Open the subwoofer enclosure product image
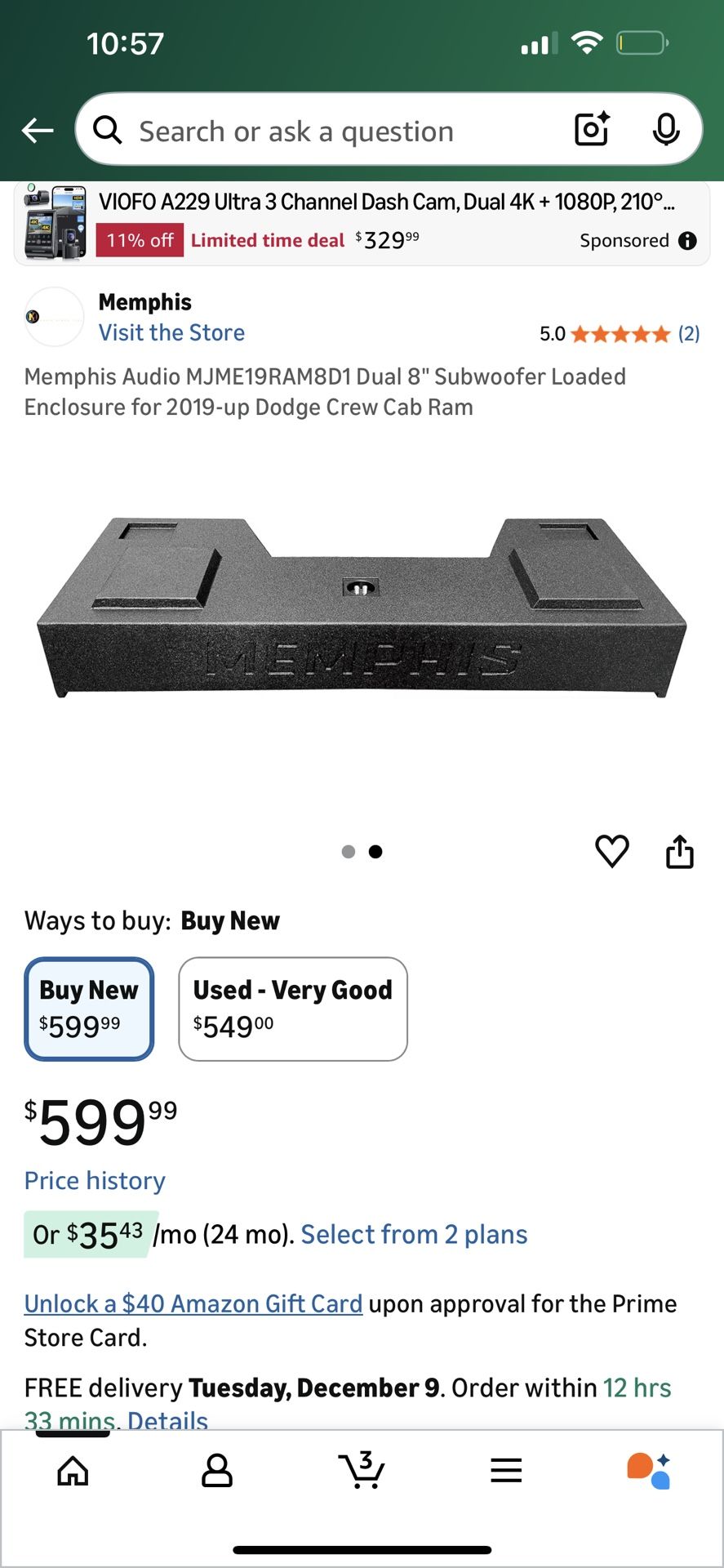 pyautogui.click(x=362, y=608)
